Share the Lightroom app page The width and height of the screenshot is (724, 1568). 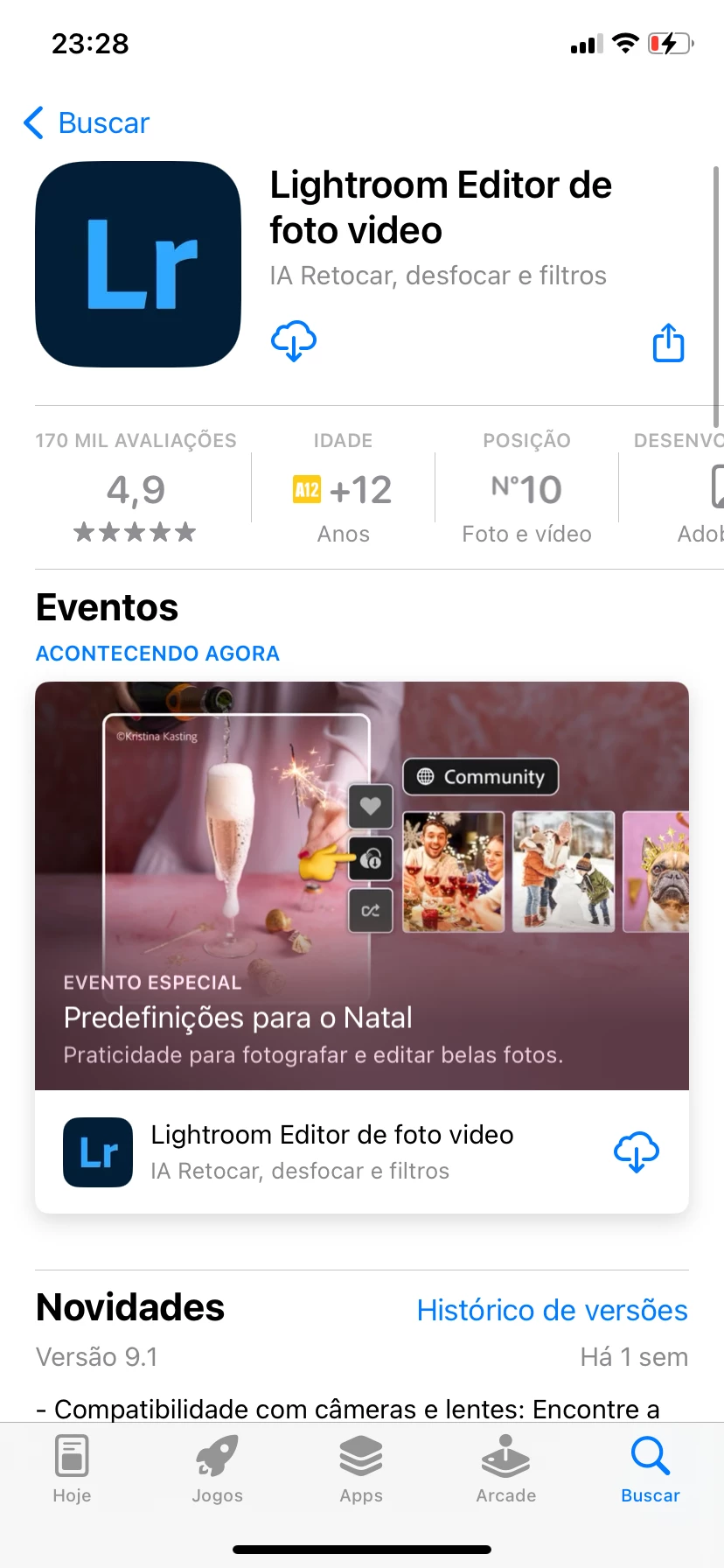[668, 343]
